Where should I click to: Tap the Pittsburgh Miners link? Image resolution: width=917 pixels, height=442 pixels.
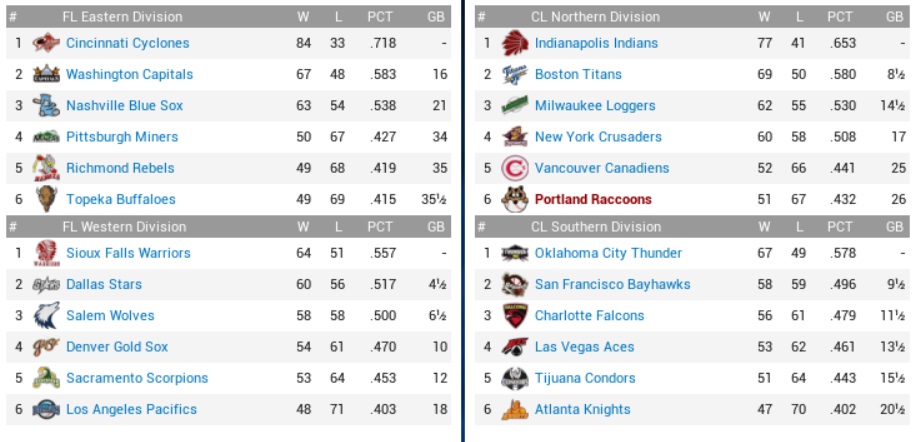(122, 137)
